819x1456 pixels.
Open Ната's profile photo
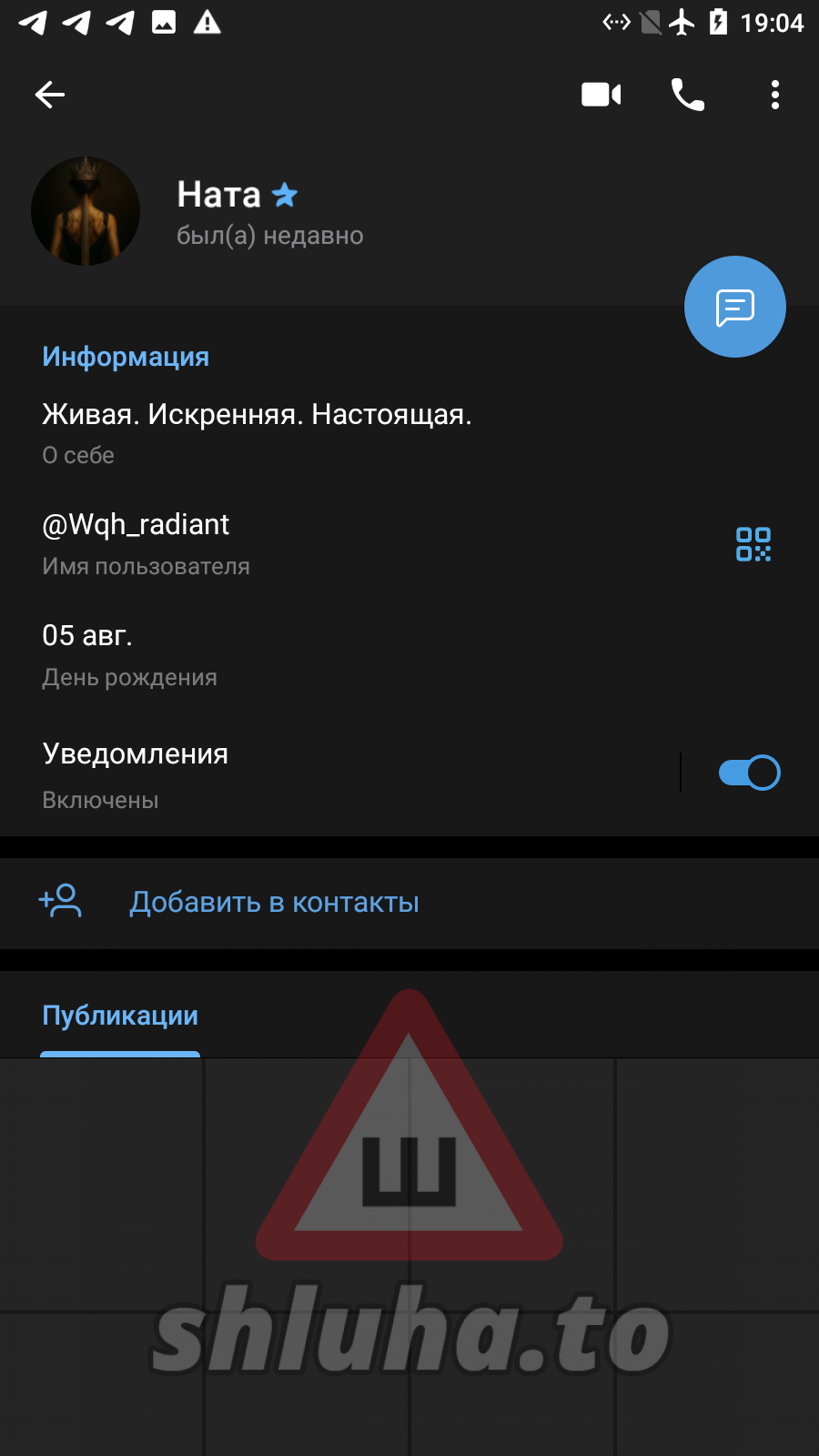point(86,211)
